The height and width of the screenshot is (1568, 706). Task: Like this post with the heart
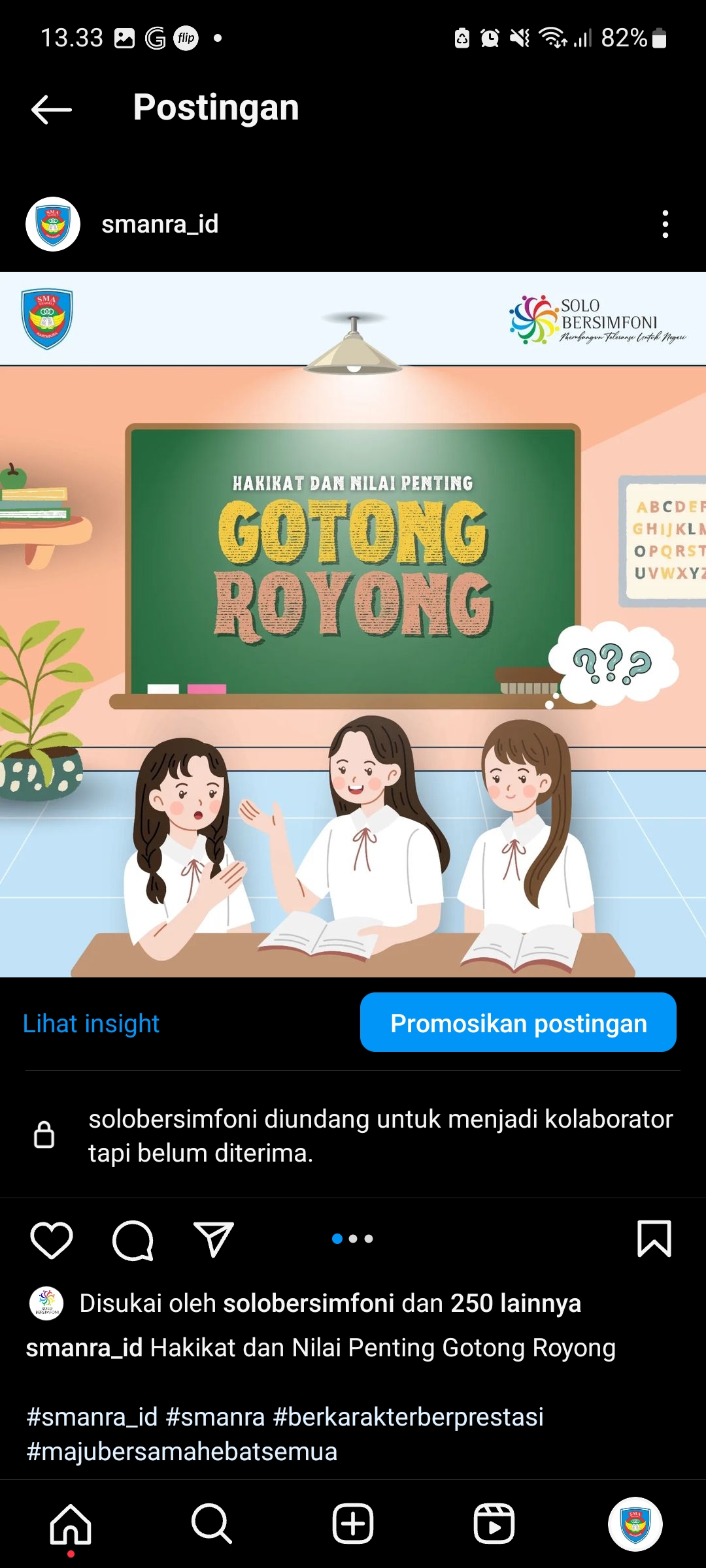(x=52, y=1239)
